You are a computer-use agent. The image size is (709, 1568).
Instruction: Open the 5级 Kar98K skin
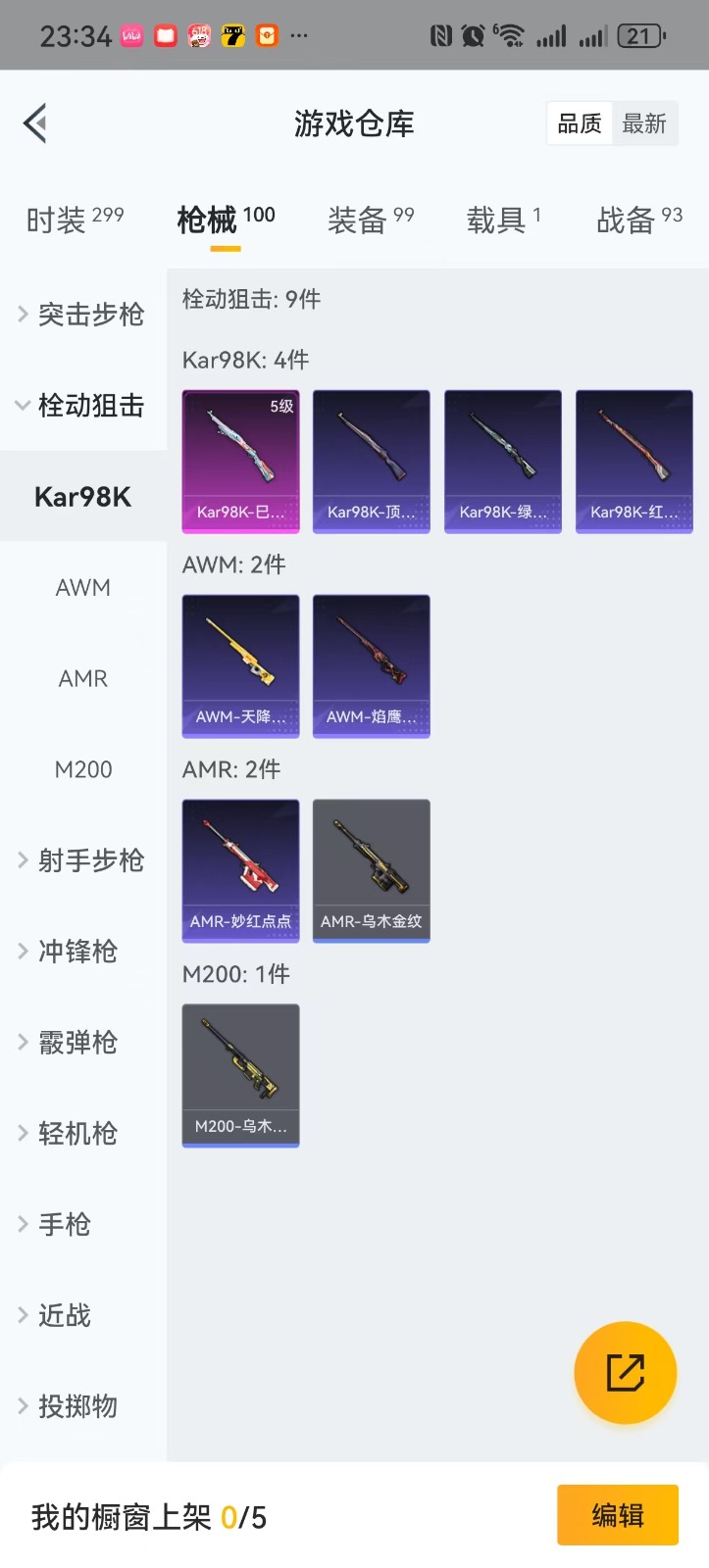(240, 461)
